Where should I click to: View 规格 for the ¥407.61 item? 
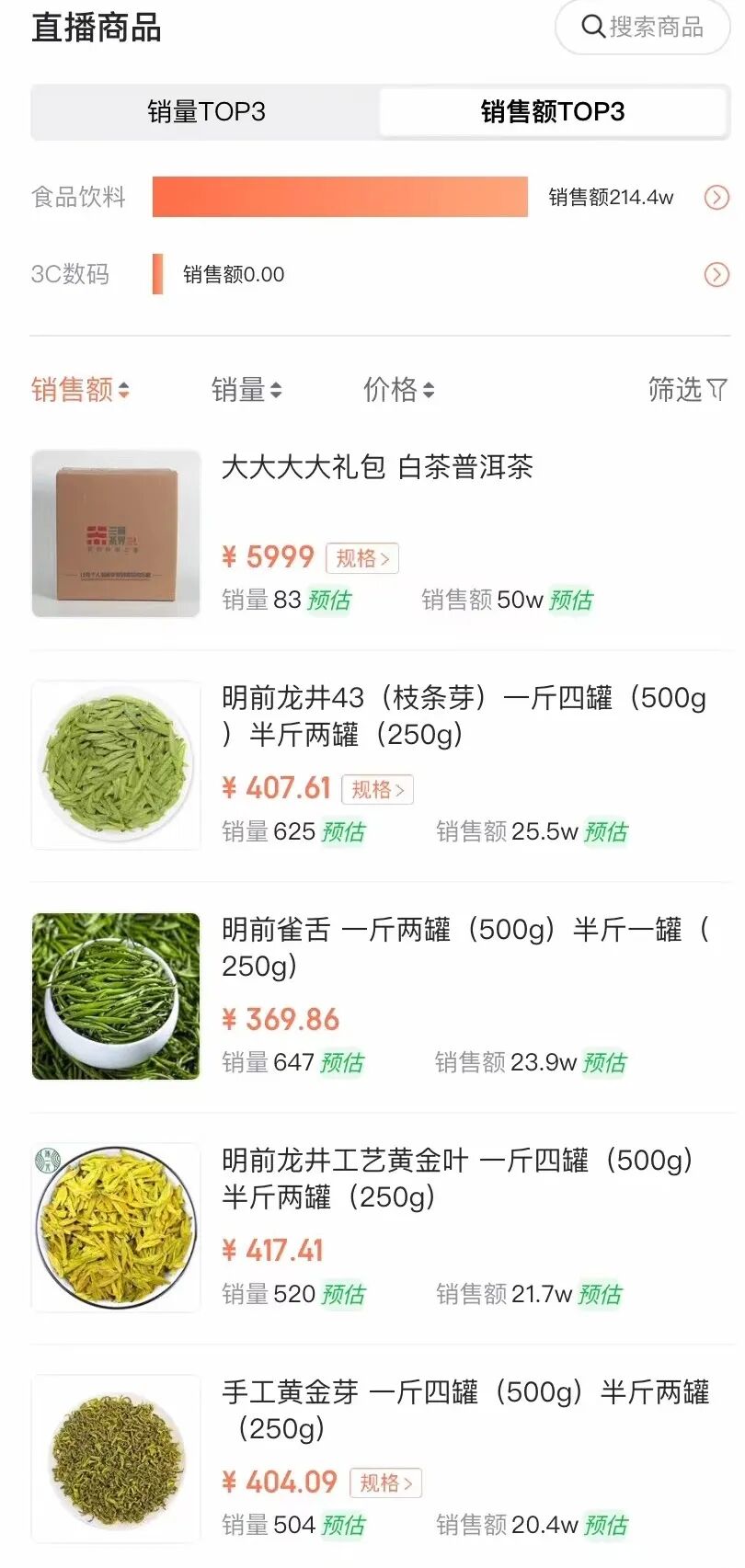point(378,790)
